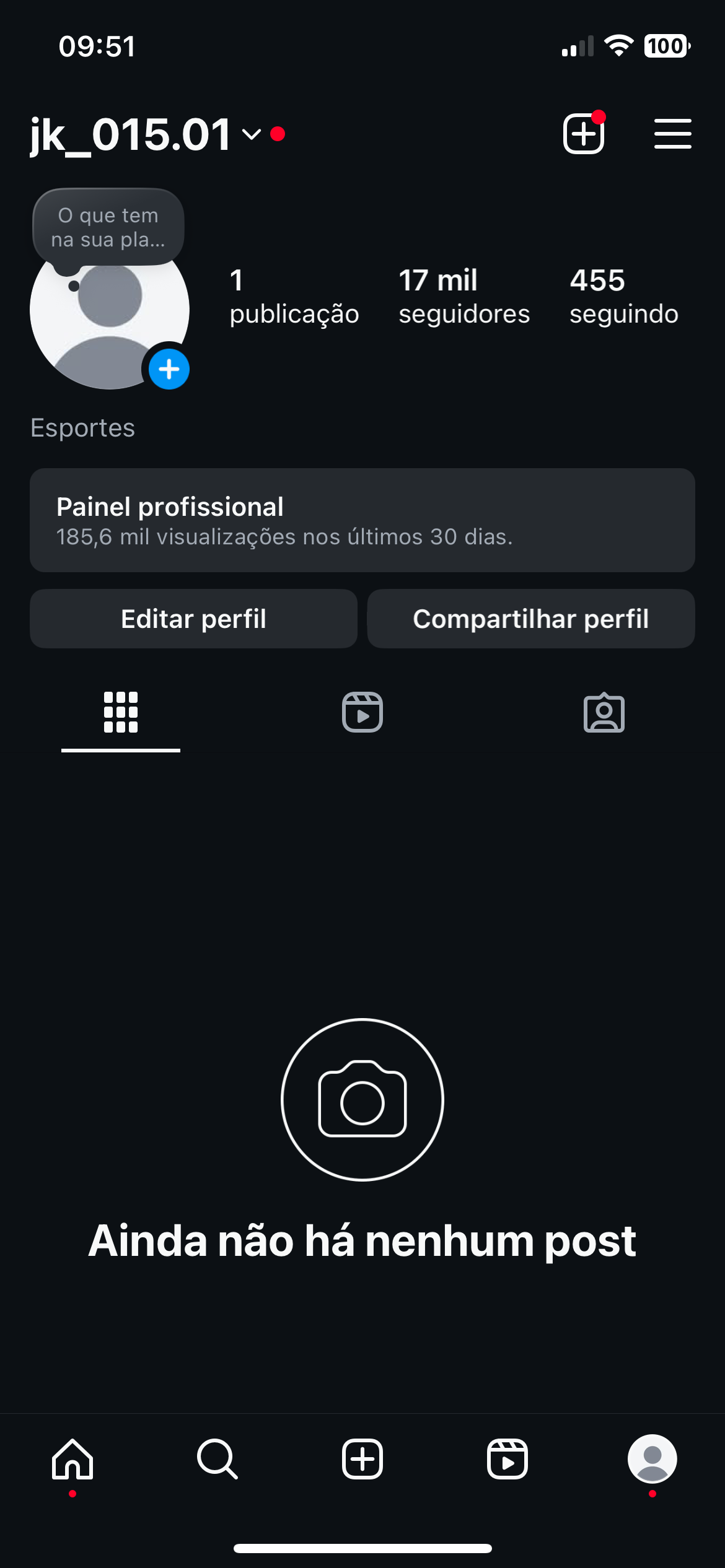This screenshot has width=725, height=1568.
Task: Add a story with the blue plus badge
Action: tap(169, 369)
